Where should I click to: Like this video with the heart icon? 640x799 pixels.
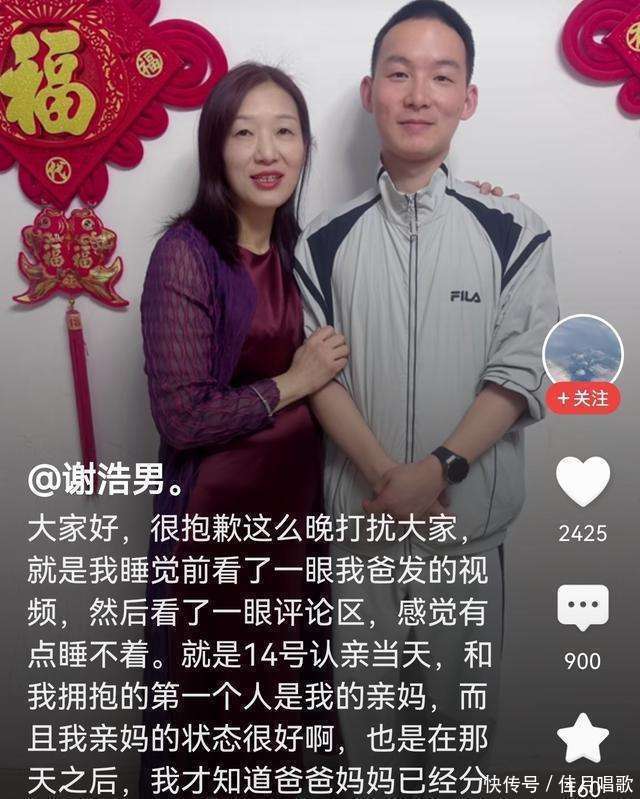582,482
